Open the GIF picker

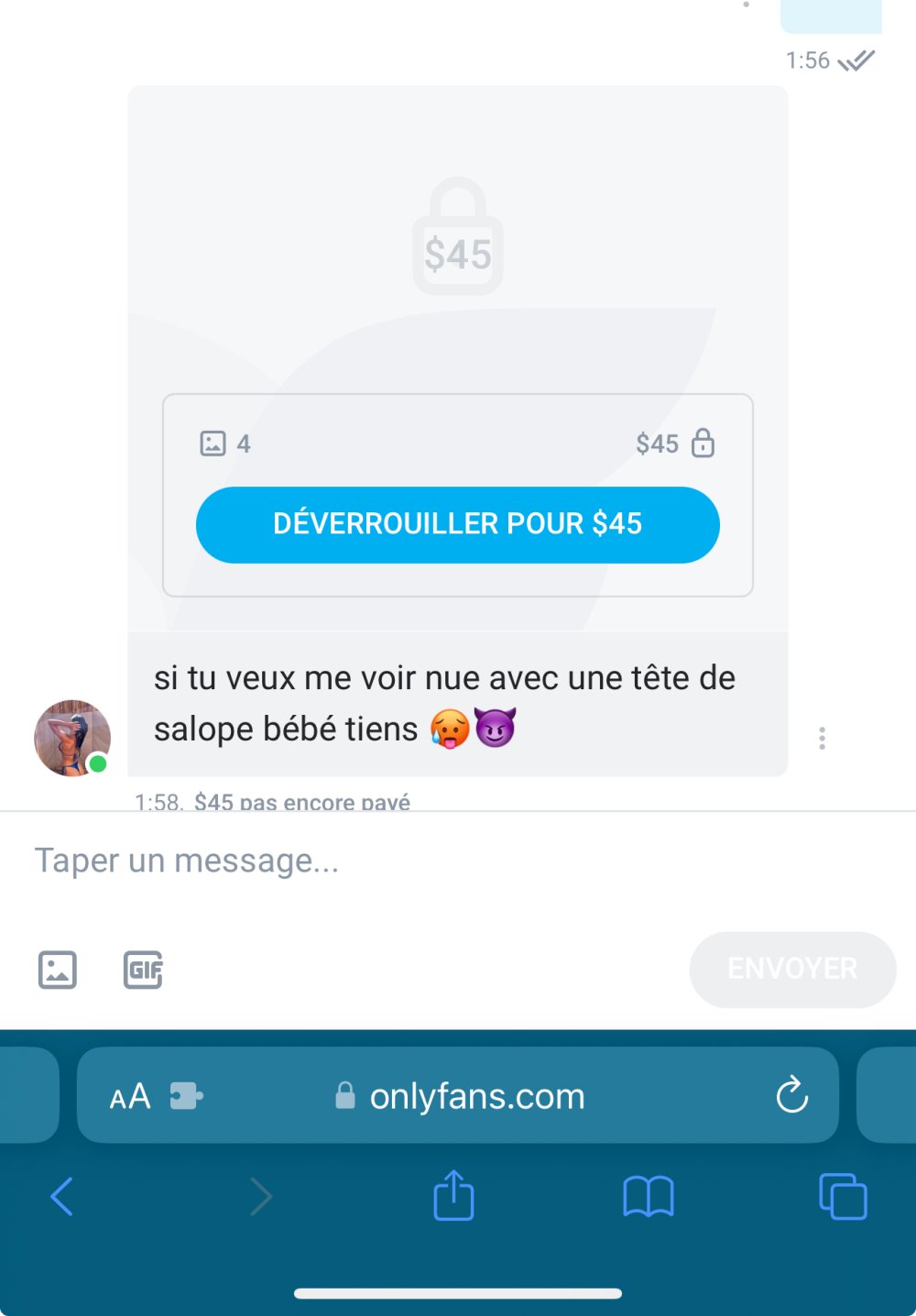point(143,970)
